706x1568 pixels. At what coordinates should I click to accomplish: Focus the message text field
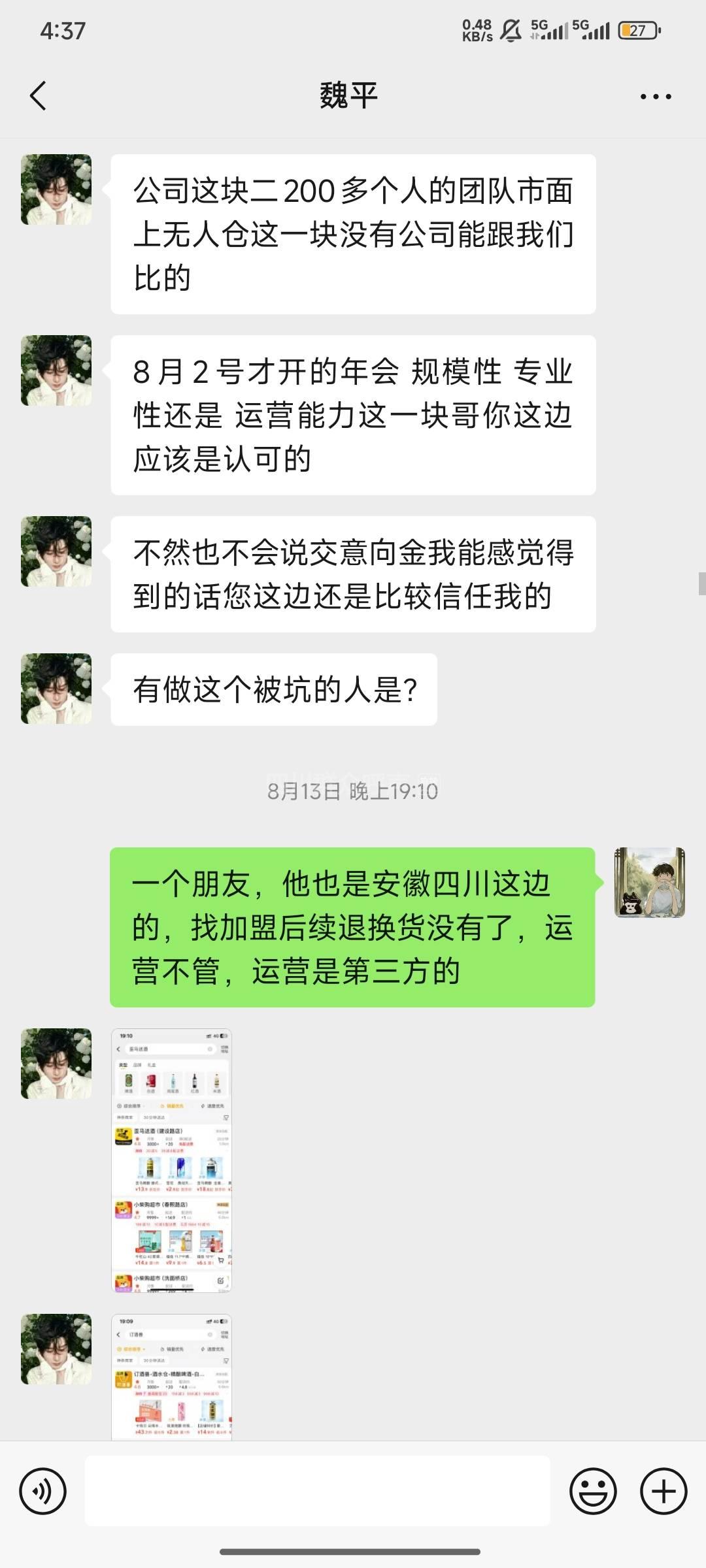coord(317,1491)
